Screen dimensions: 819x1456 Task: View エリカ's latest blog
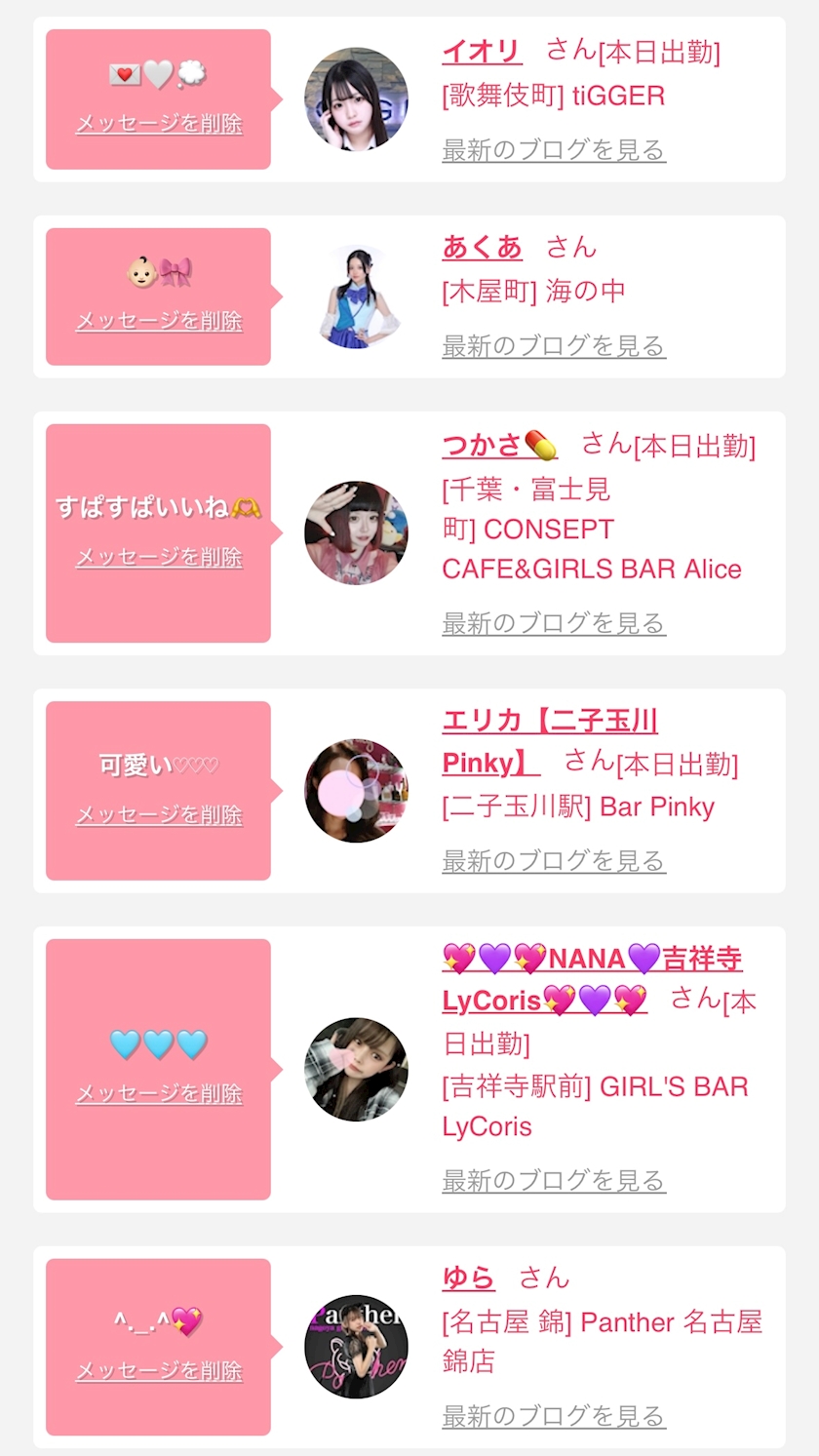coord(554,861)
